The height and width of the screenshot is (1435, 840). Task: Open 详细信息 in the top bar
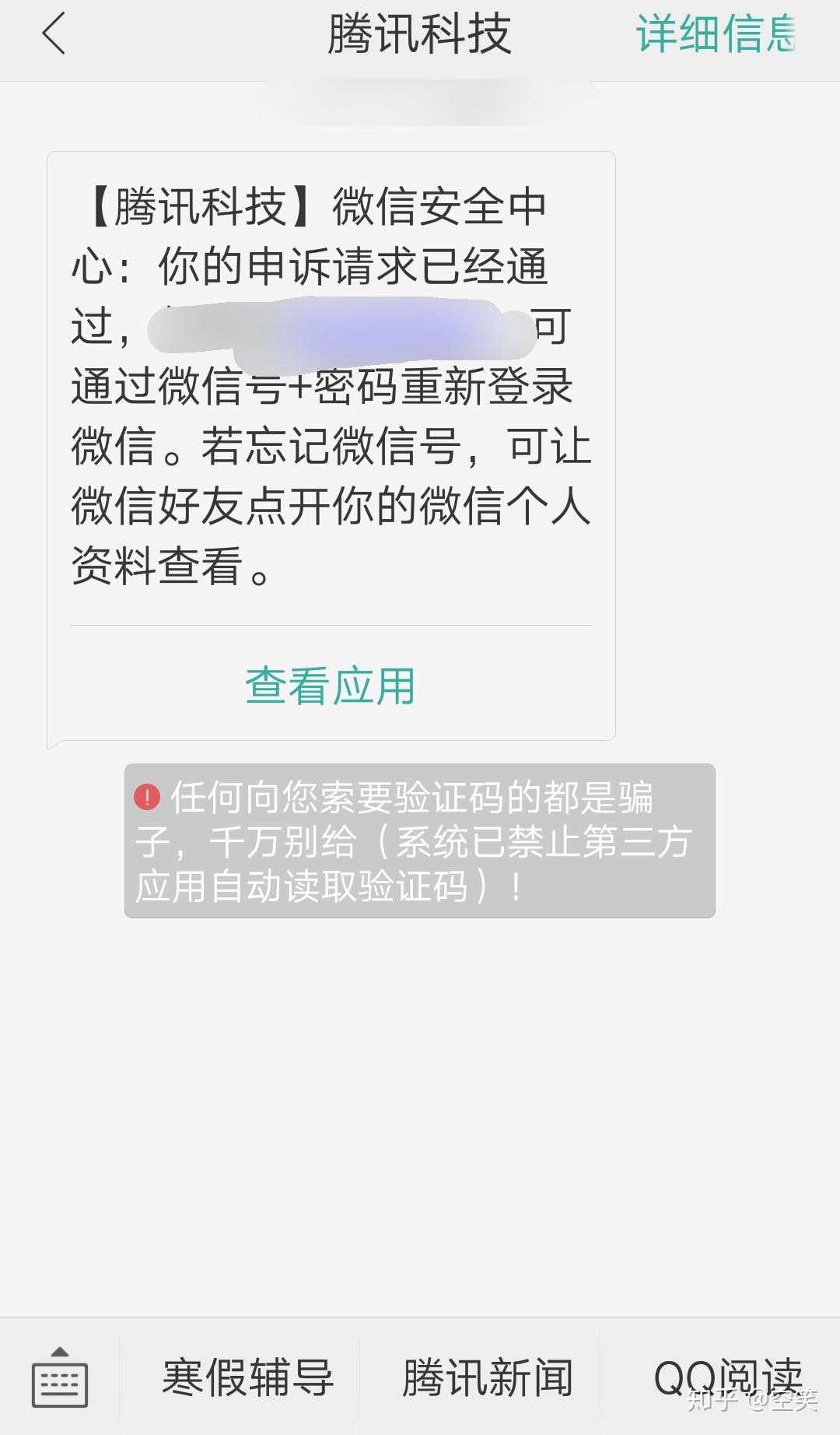point(716,34)
